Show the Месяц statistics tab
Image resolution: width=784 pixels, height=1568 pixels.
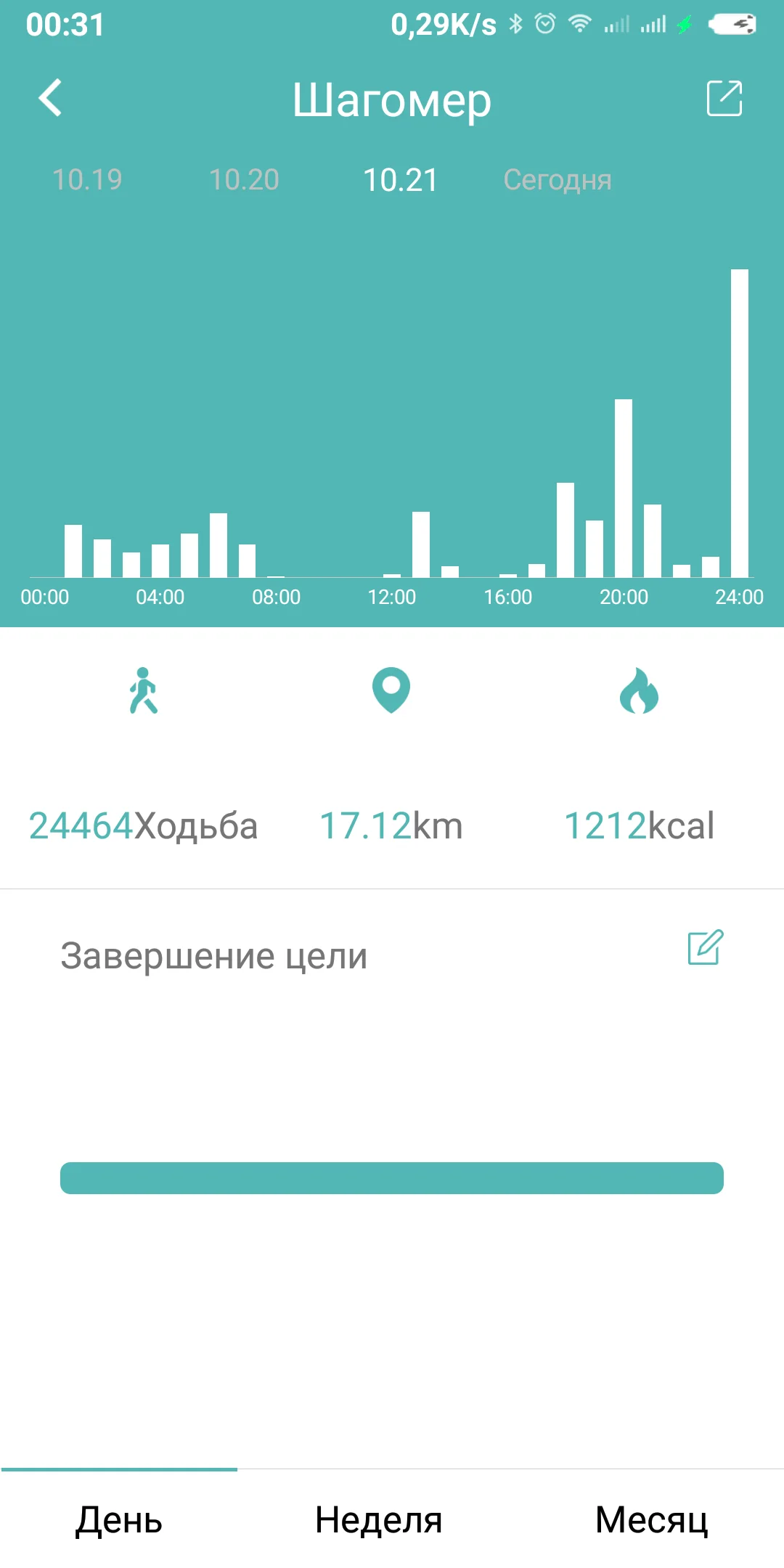pos(651,1520)
